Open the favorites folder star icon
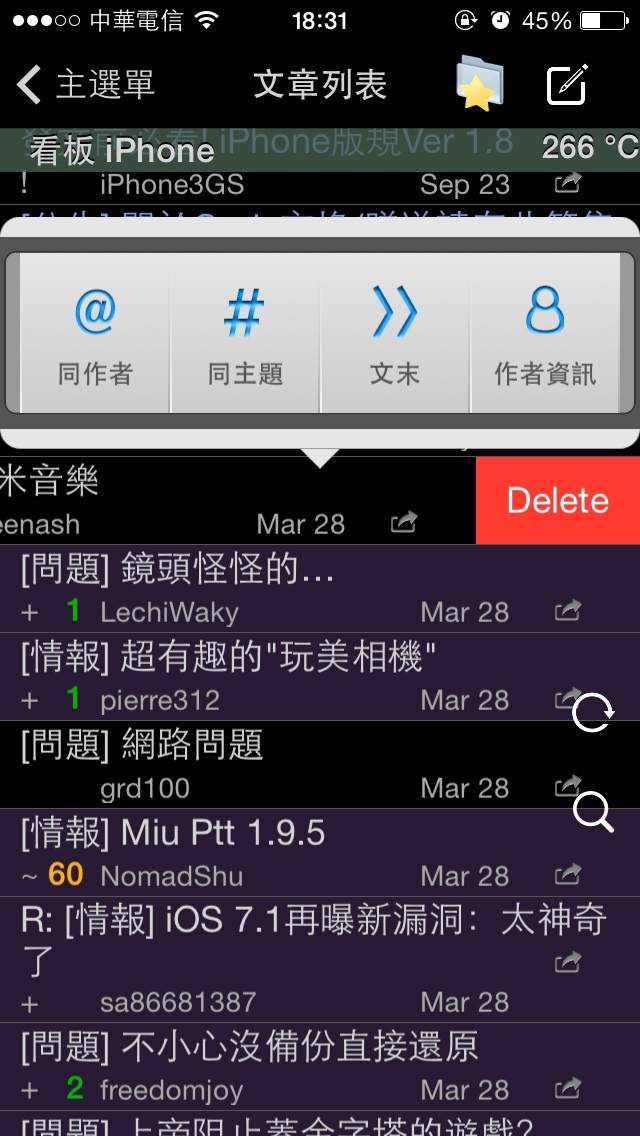The width and height of the screenshot is (640, 1136). [x=479, y=83]
